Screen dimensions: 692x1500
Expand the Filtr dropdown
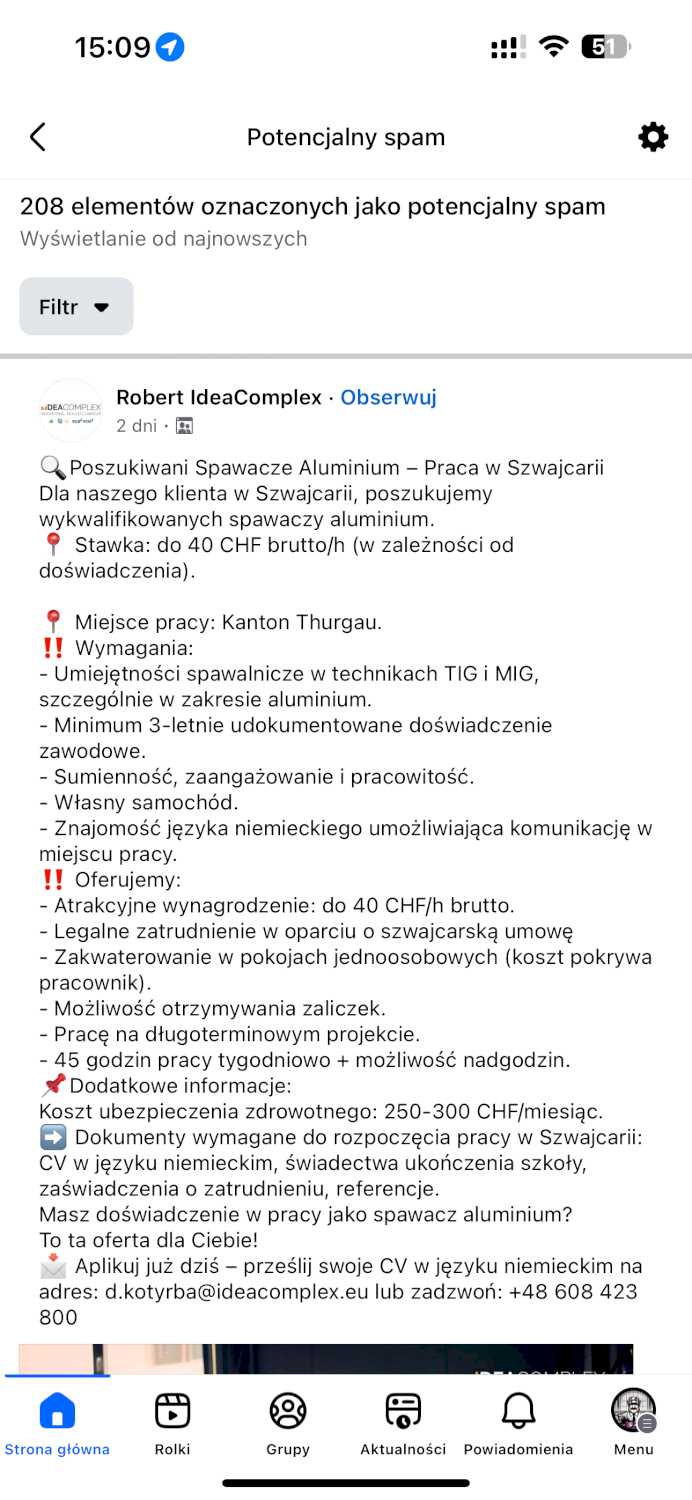tap(76, 307)
